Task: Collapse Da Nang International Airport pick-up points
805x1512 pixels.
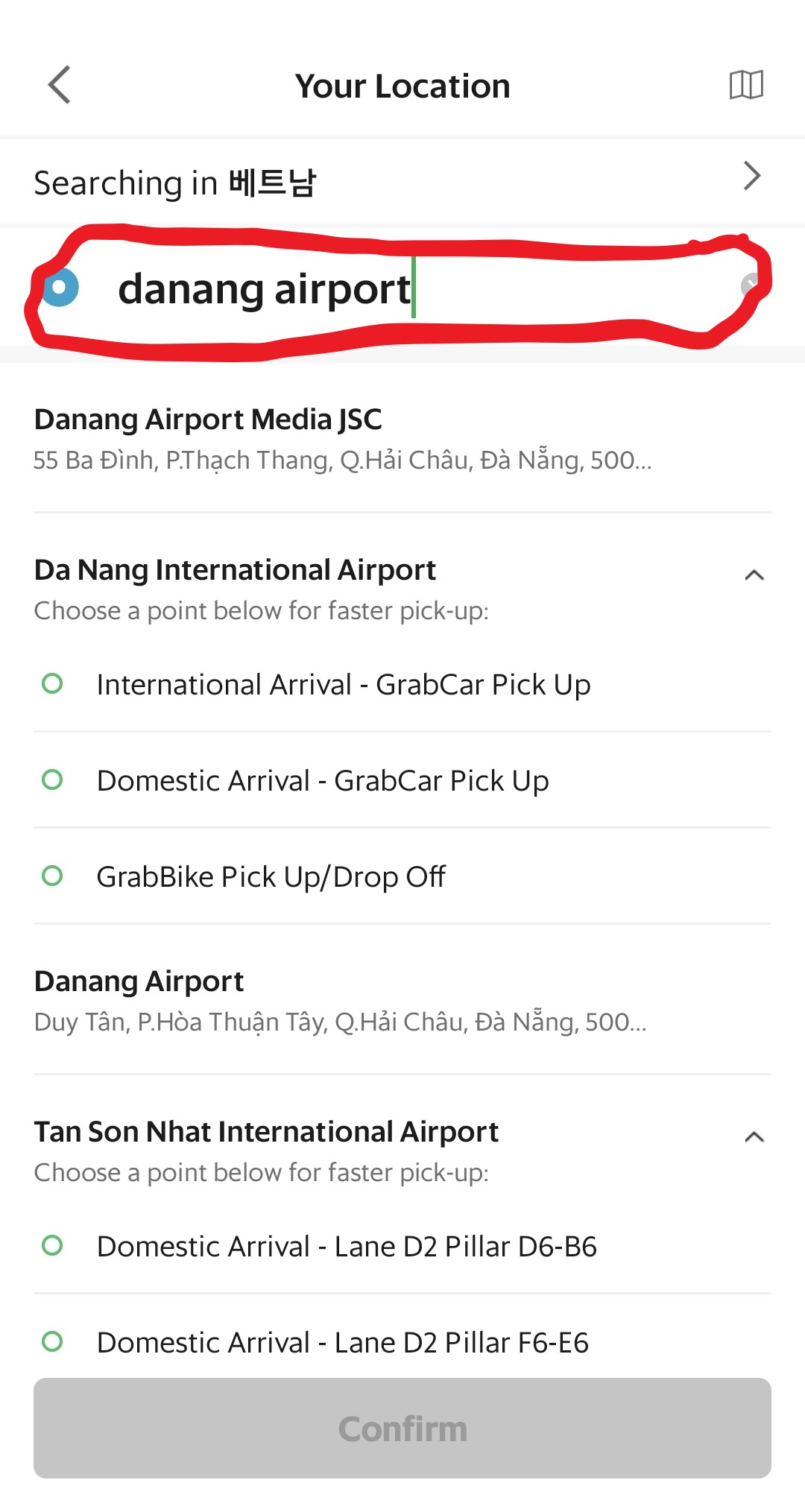Action: [754, 575]
